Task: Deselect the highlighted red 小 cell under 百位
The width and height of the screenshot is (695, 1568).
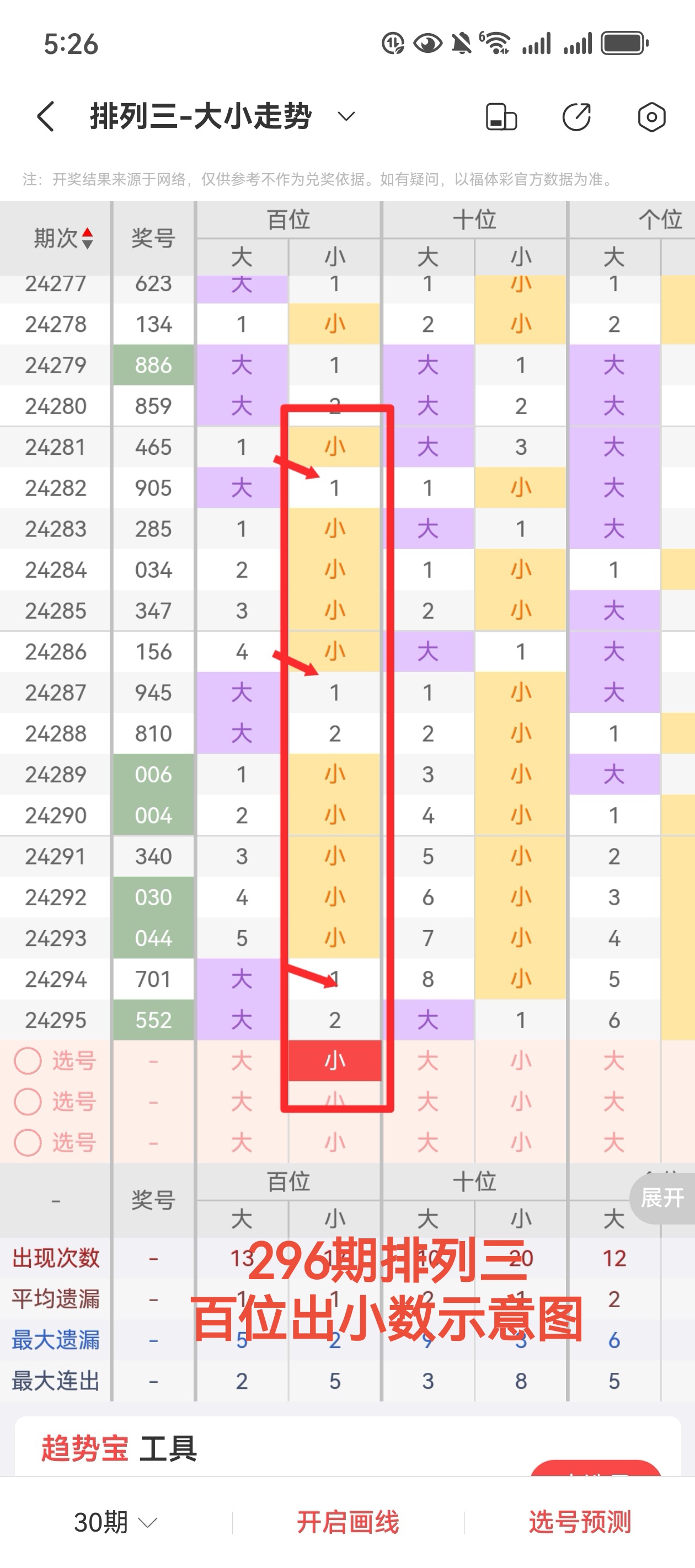Action: pos(334,1060)
